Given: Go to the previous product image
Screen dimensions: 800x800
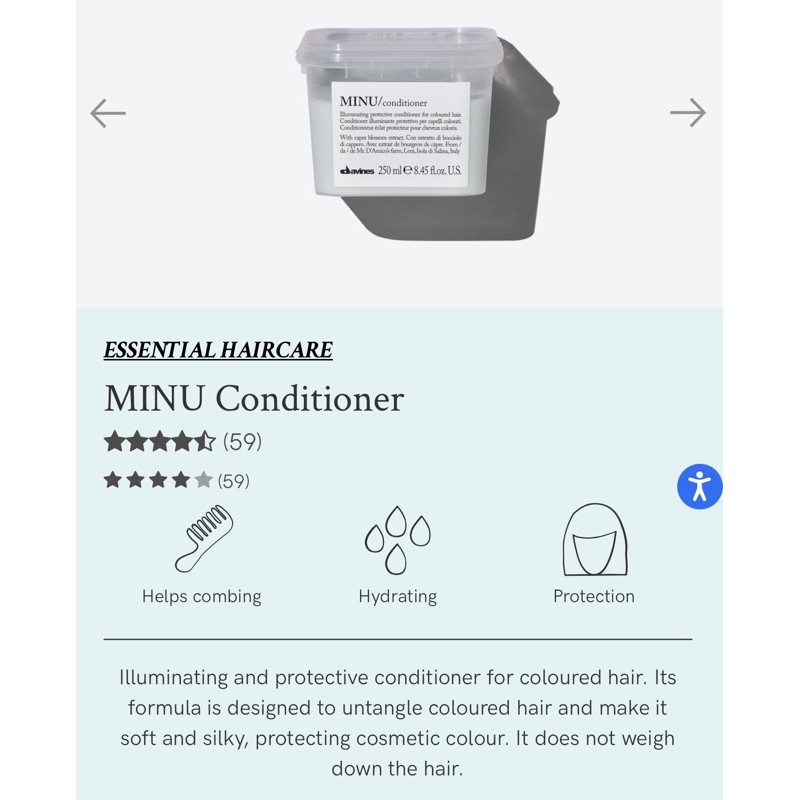Looking at the screenshot, I should click(108, 113).
